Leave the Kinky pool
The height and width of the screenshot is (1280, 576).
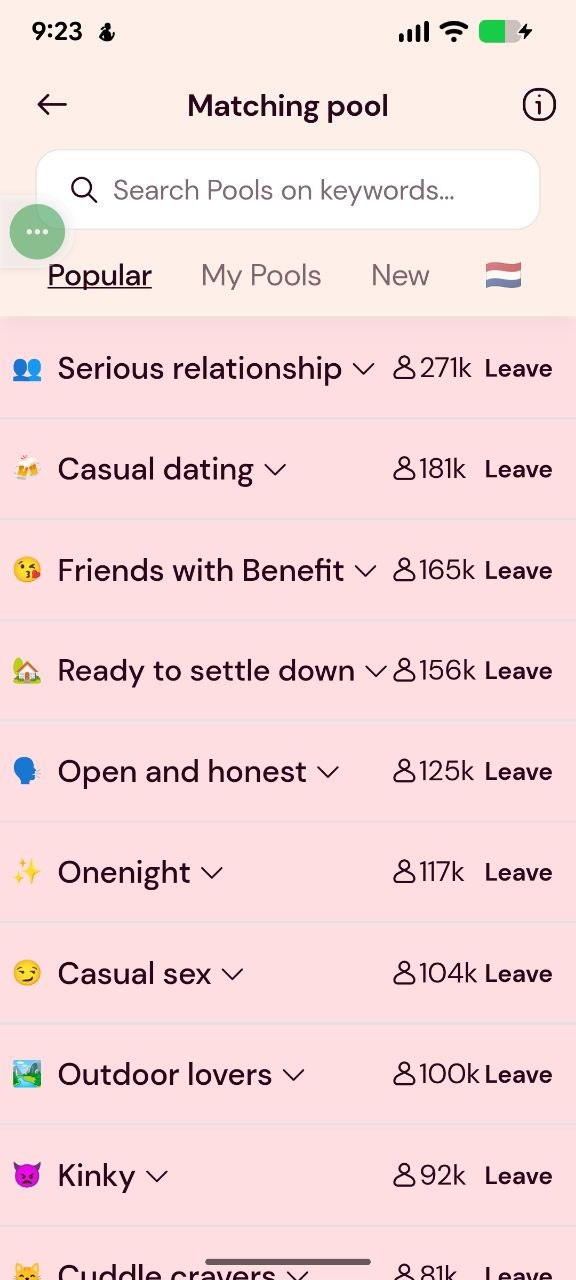coord(518,1176)
